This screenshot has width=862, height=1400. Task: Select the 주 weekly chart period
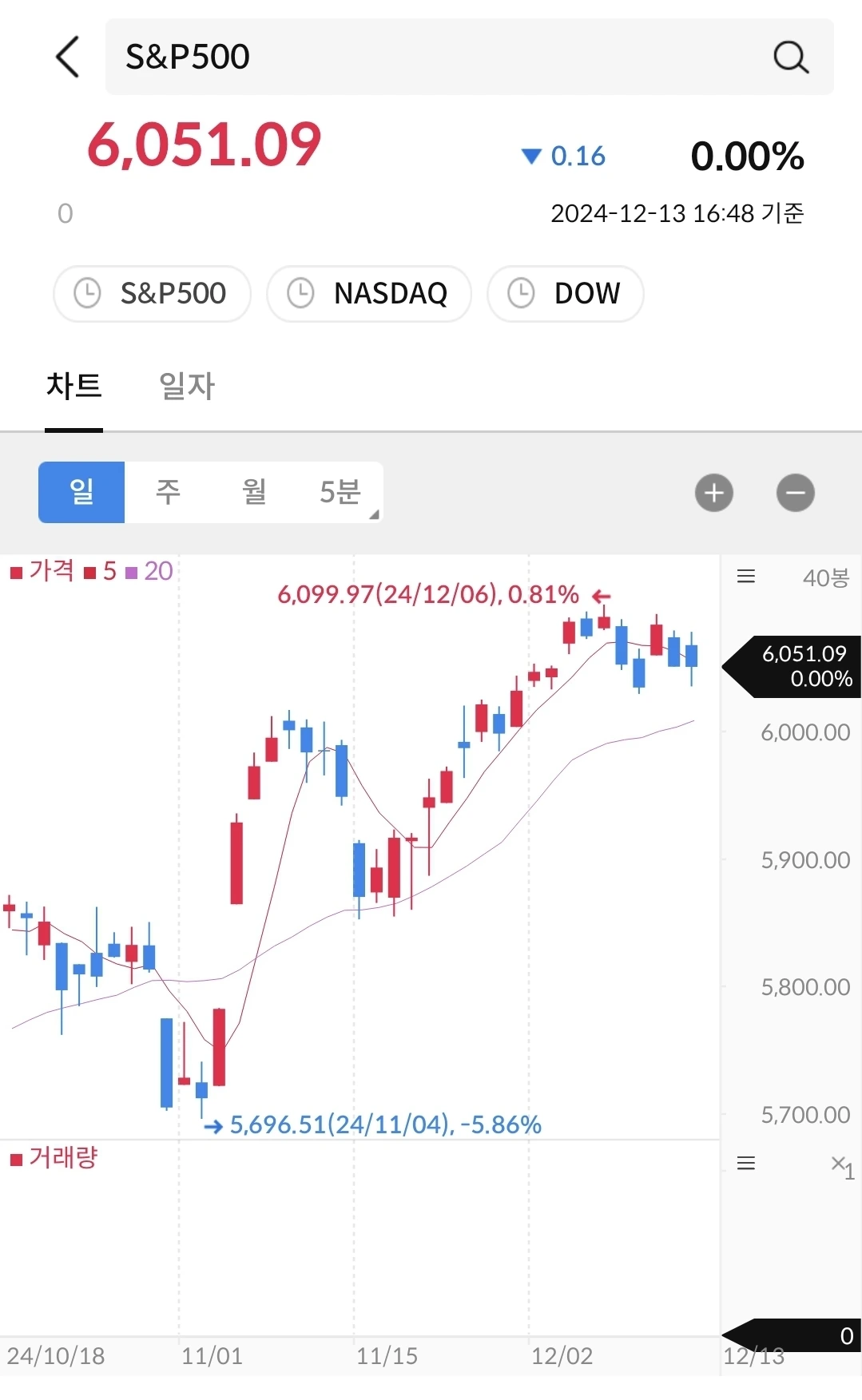(x=168, y=492)
